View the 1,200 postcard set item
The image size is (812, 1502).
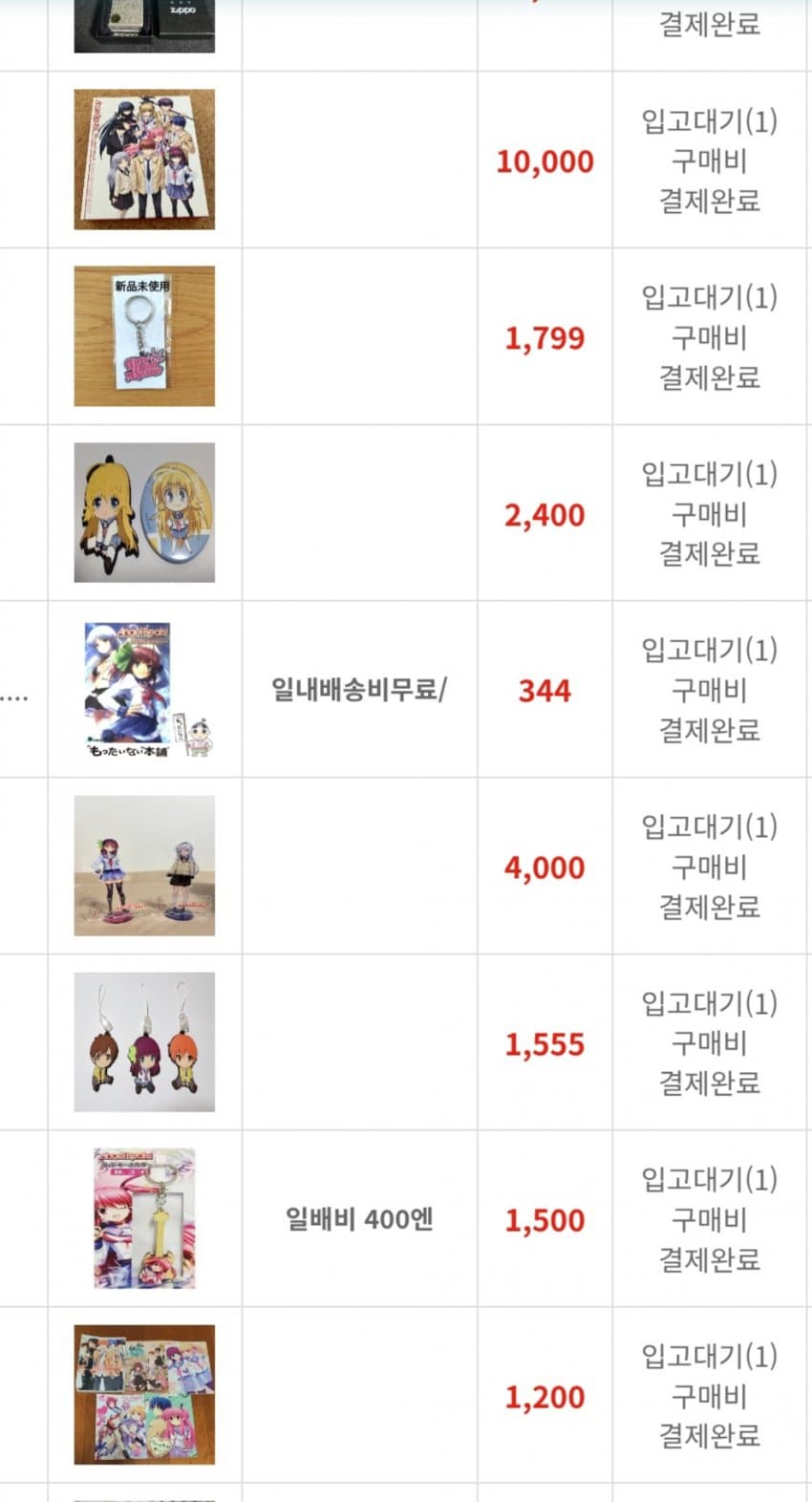144,1395
